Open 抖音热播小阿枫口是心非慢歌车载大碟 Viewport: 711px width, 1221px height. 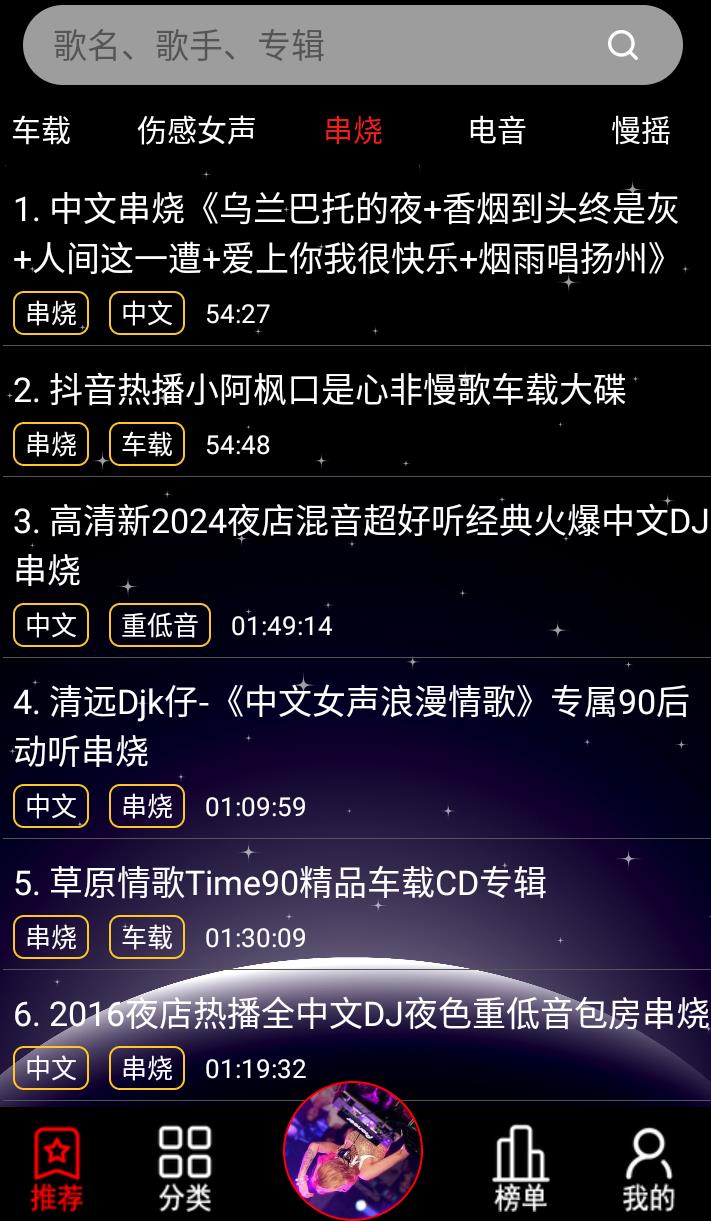click(x=320, y=390)
